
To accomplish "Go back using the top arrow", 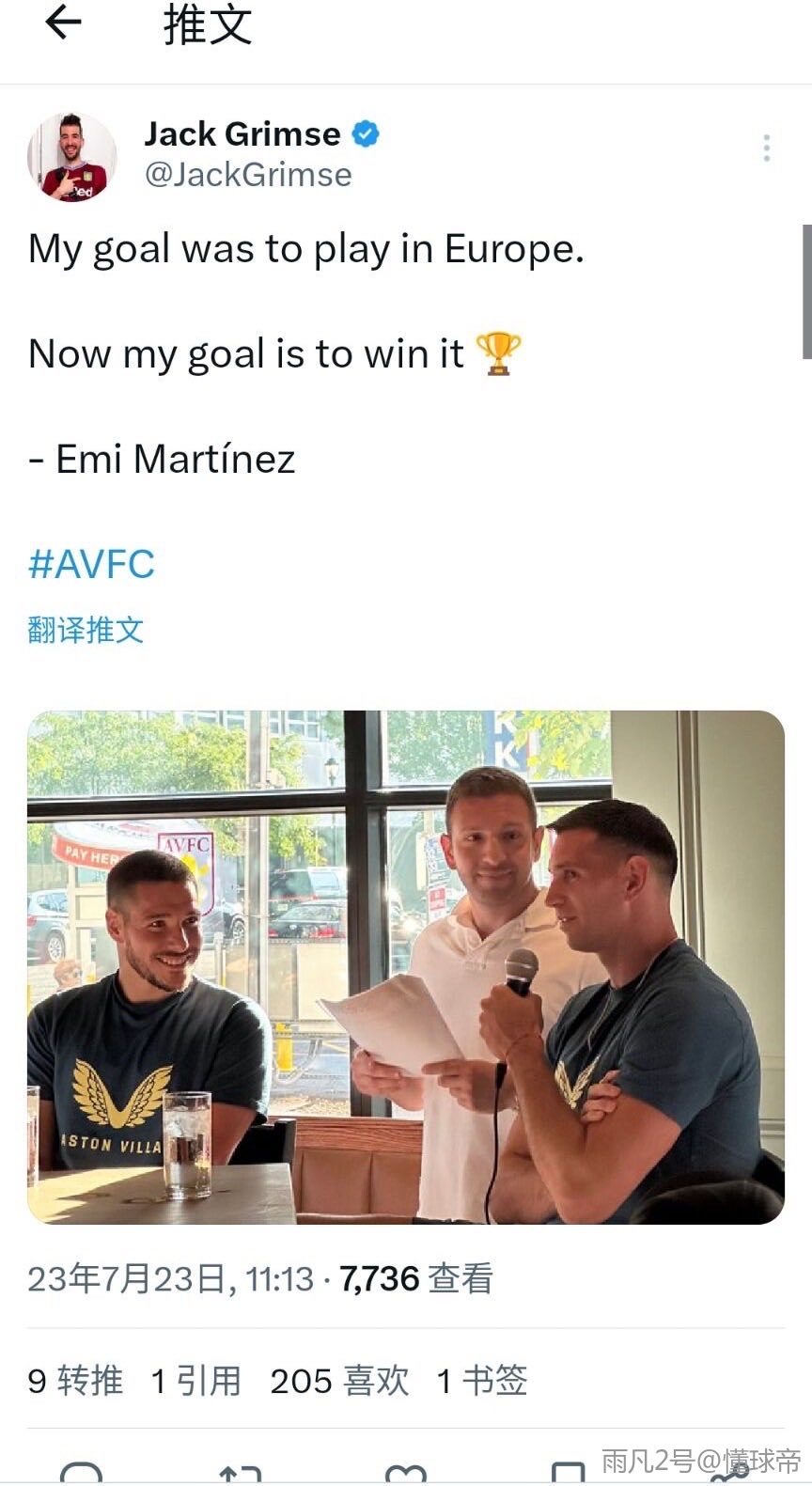I will [64, 23].
